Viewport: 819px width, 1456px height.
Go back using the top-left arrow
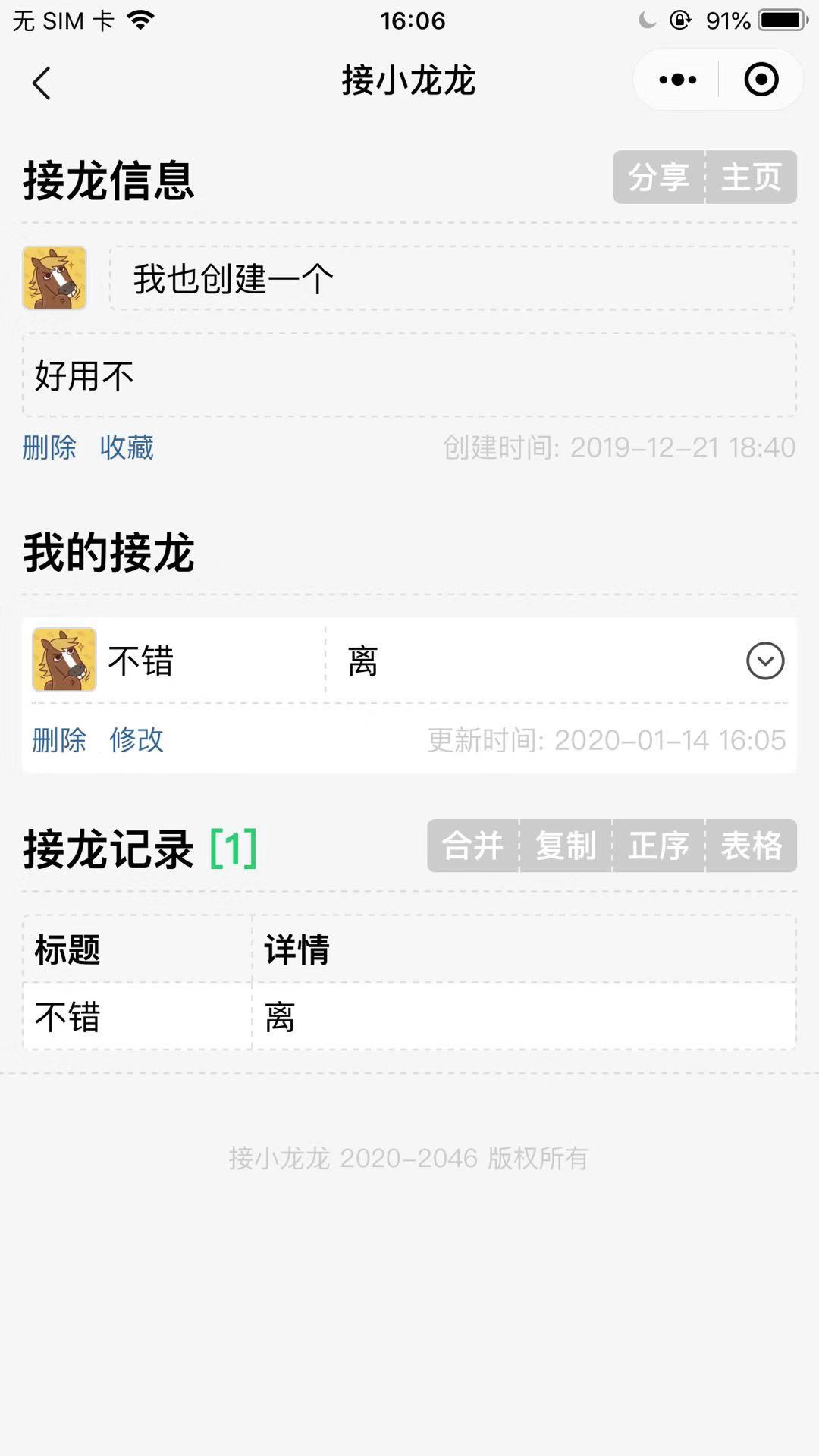[42, 83]
